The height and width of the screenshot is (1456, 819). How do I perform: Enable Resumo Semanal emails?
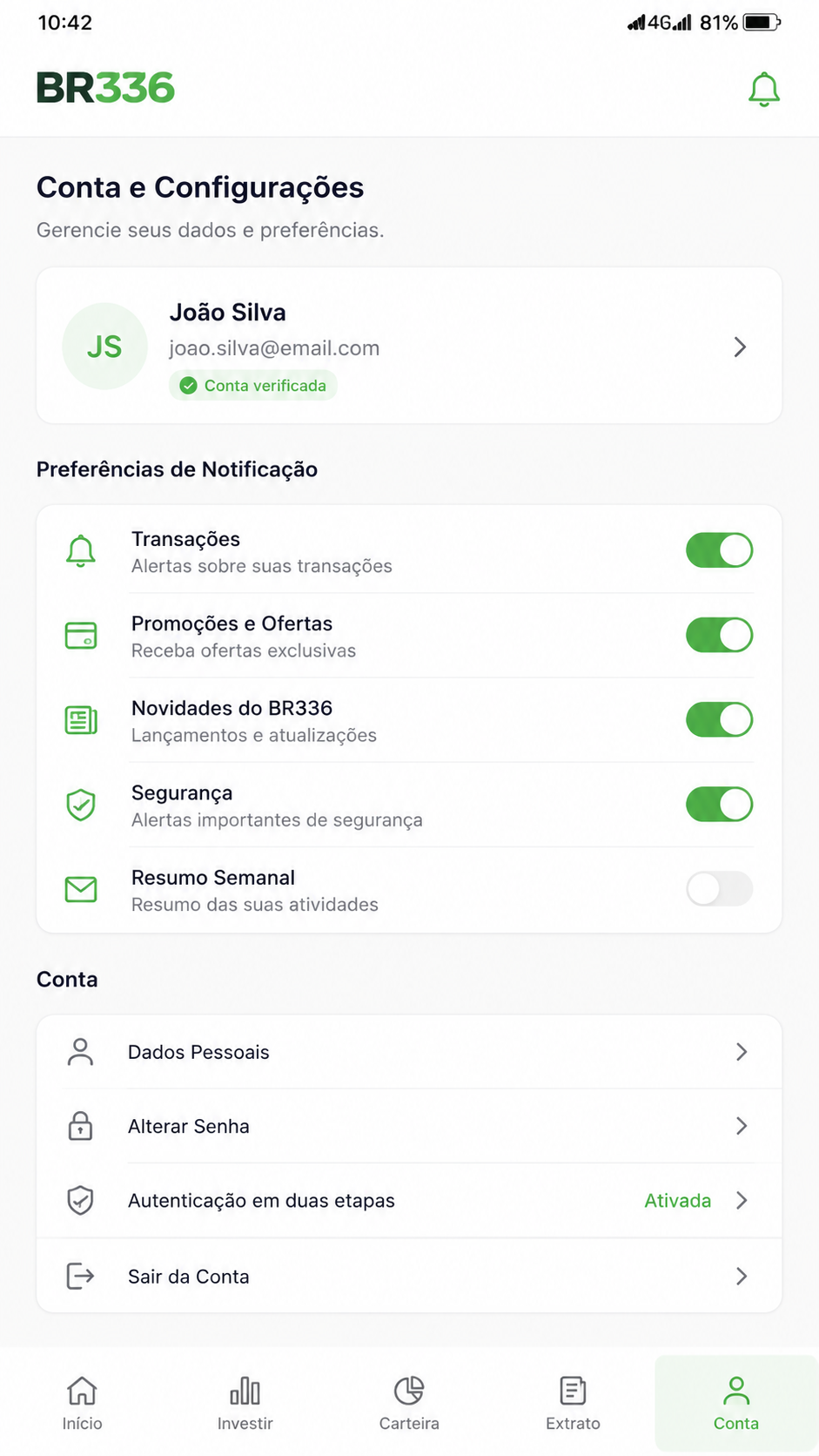tap(719, 888)
